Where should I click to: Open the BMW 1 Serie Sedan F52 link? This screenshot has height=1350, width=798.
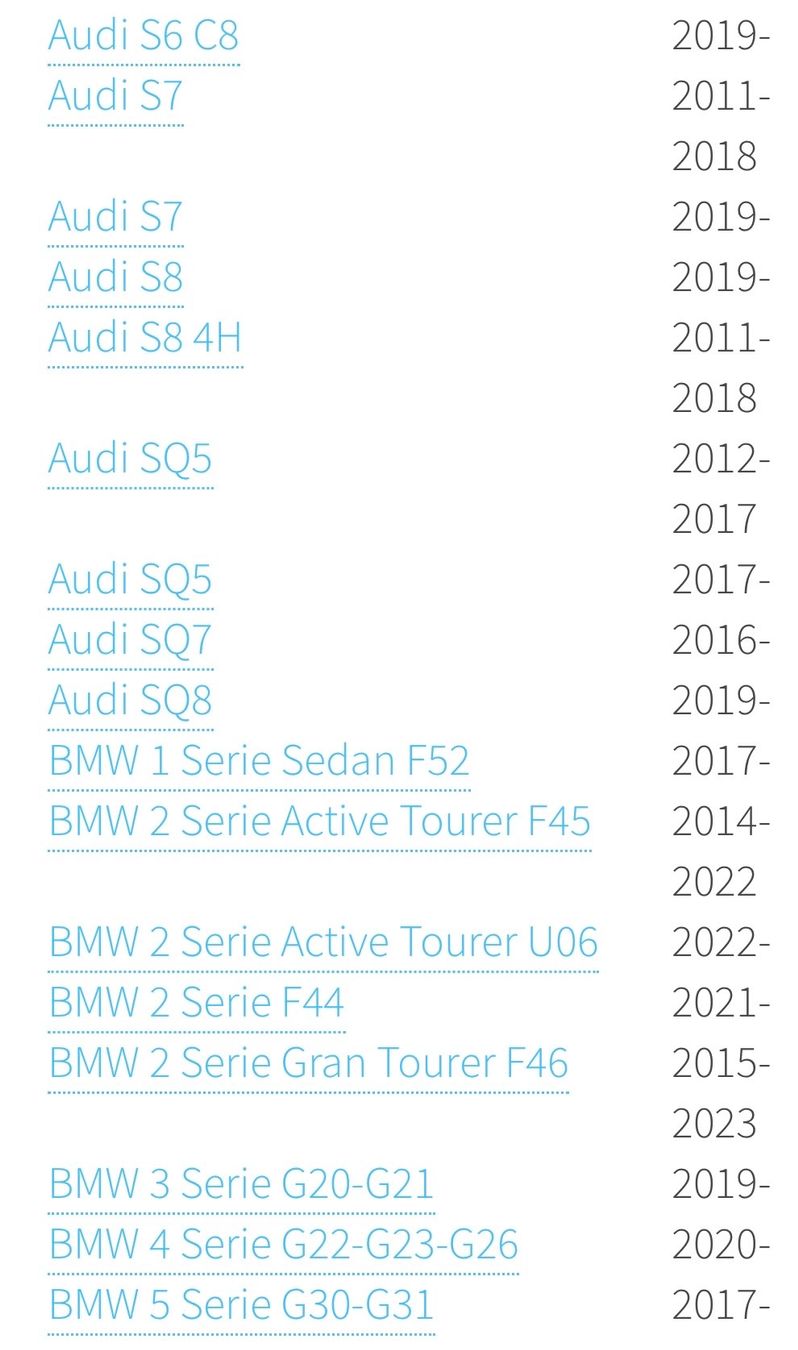point(258,761)
